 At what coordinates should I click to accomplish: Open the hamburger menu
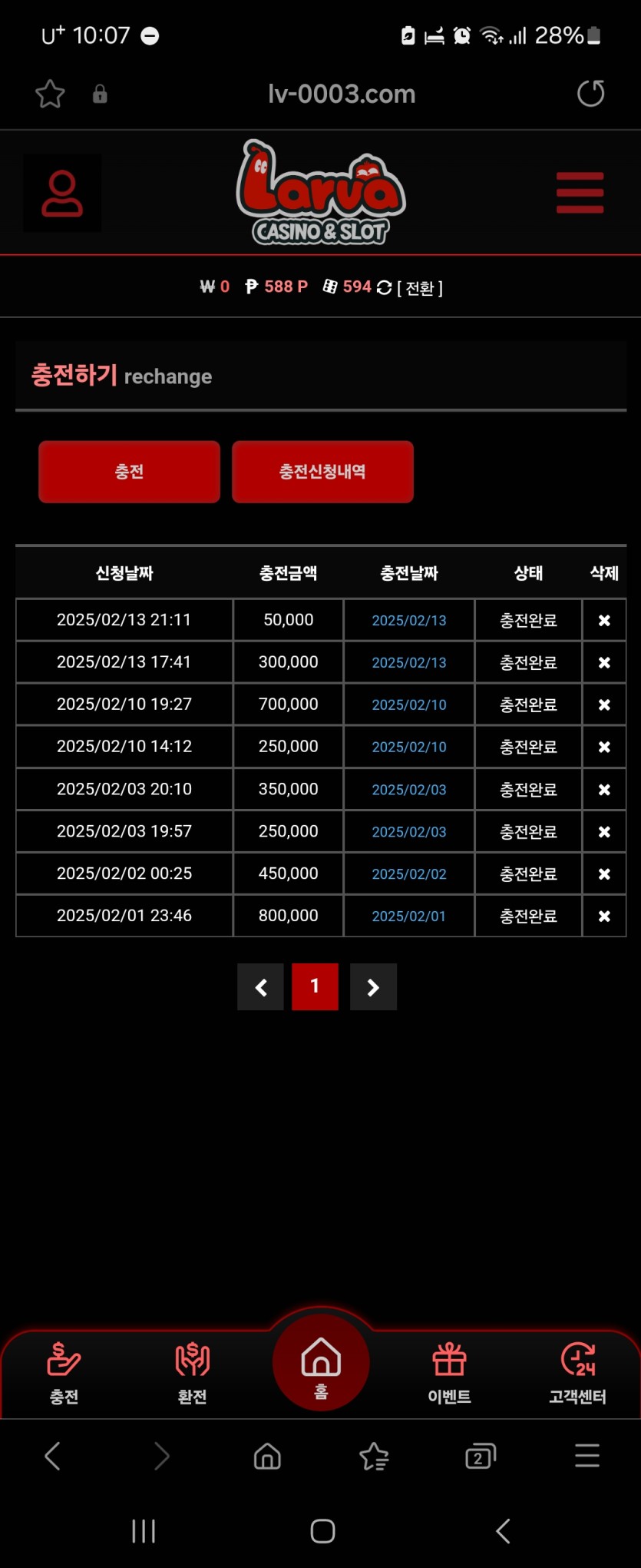click(580, 192)
